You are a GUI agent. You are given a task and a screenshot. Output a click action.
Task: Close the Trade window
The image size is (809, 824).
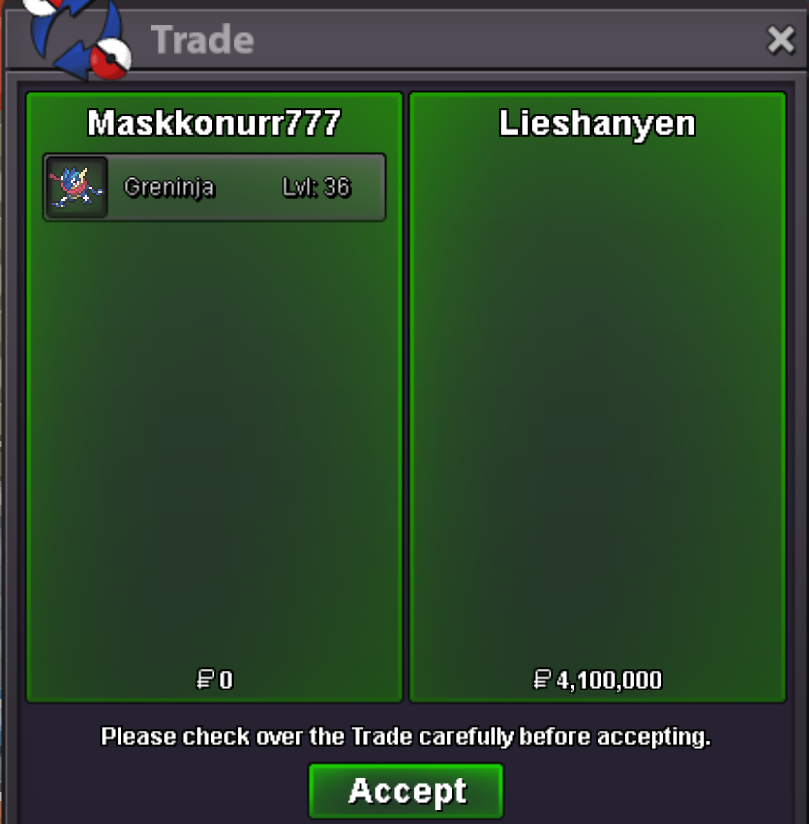tap(780, 40)
